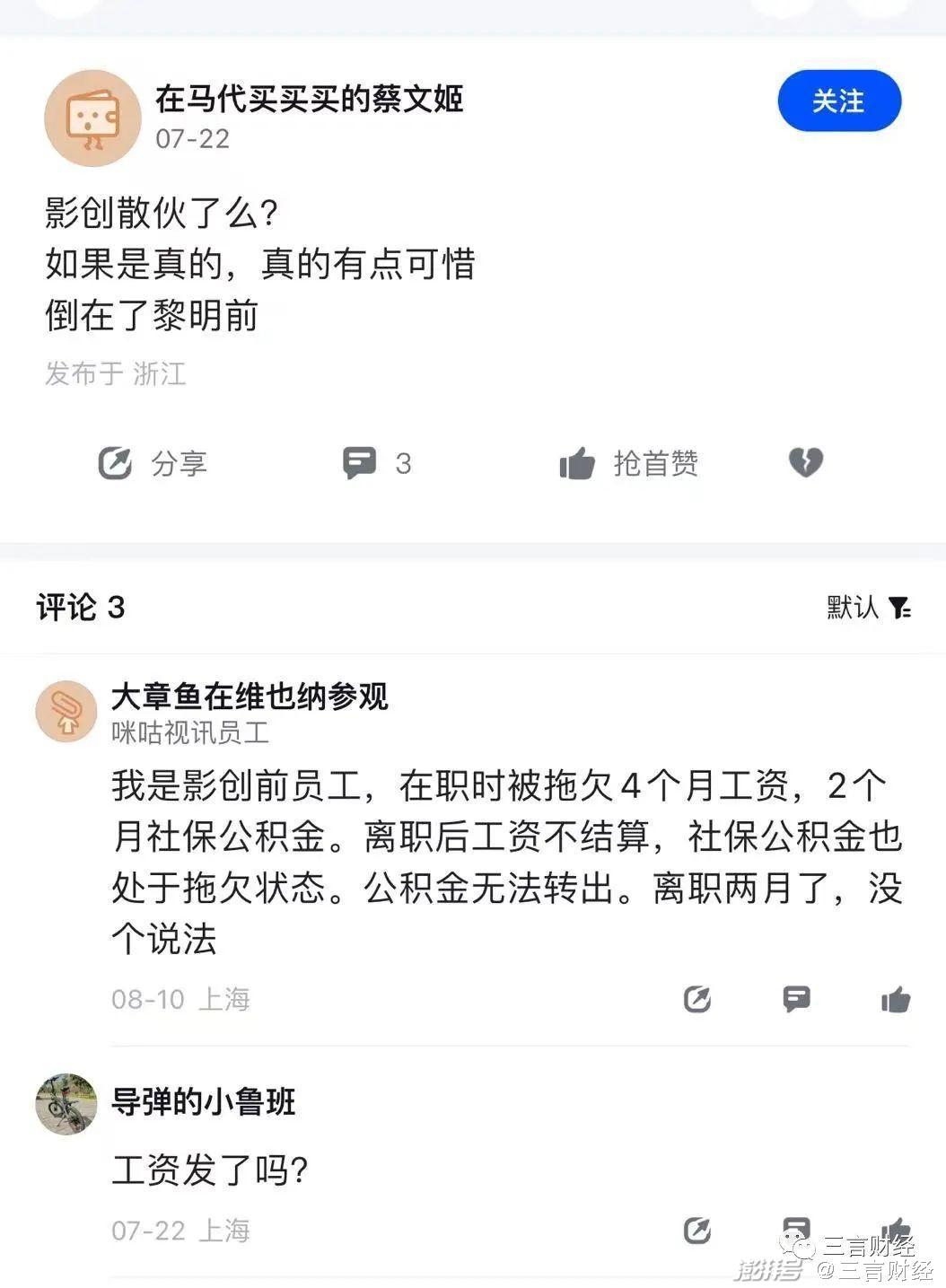Share this post via 分享
The width and height of the screenshot is (946, 1288).
152,463
